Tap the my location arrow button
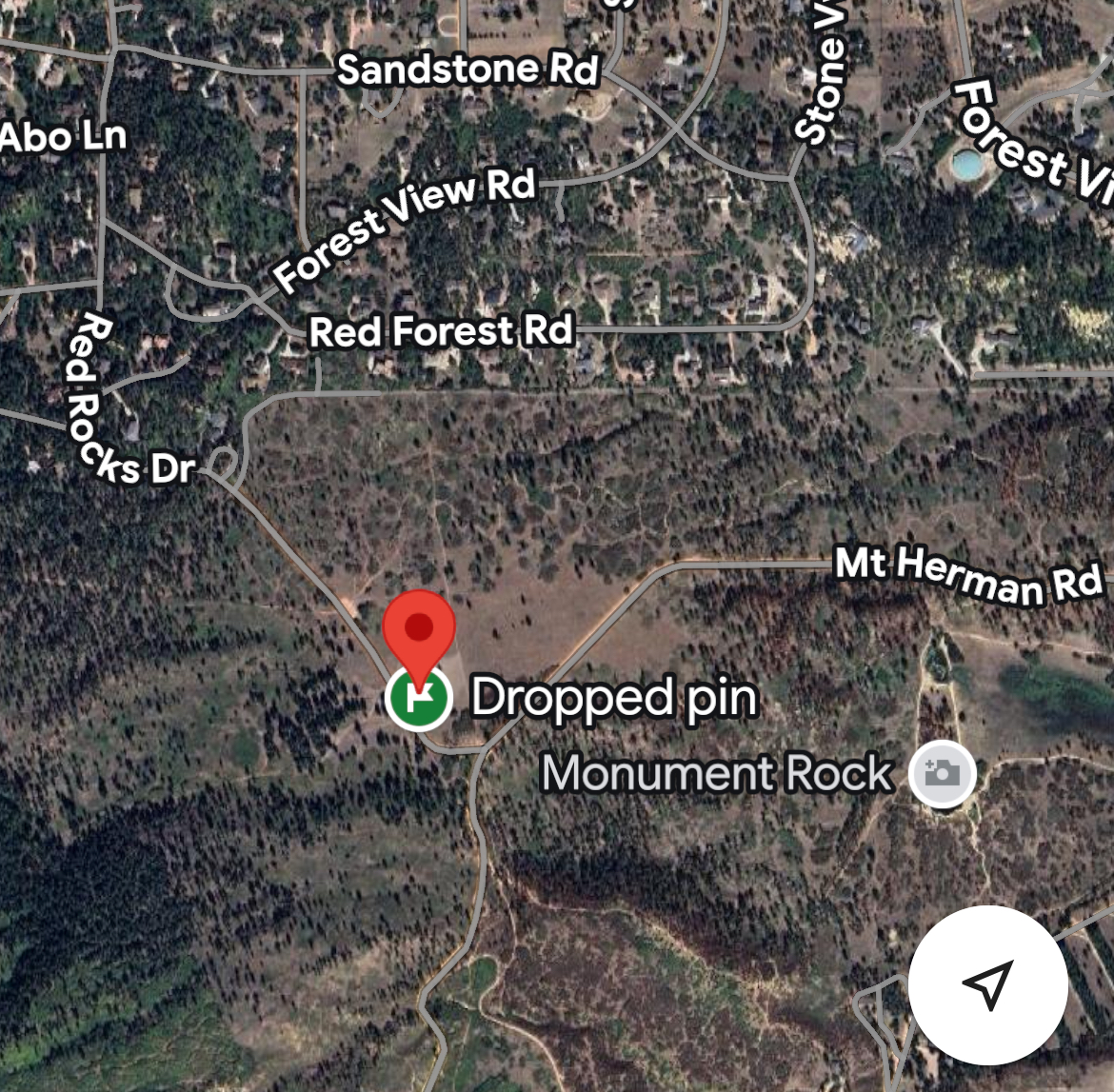Viewport: 1114px width, 1092px height. (987, 984)
